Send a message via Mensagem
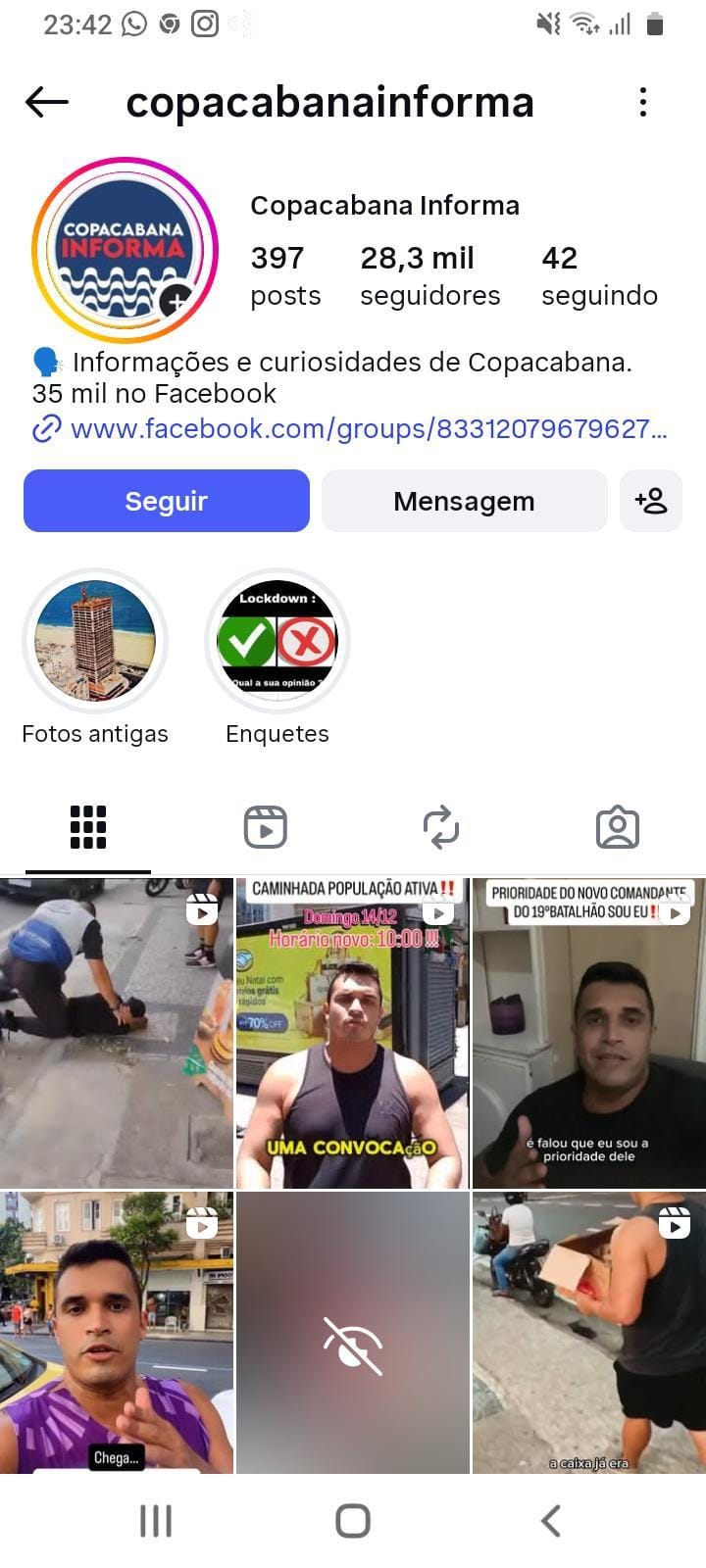Screen dimensions: 706x1568 pyautogui.click(x=464, y=501)
